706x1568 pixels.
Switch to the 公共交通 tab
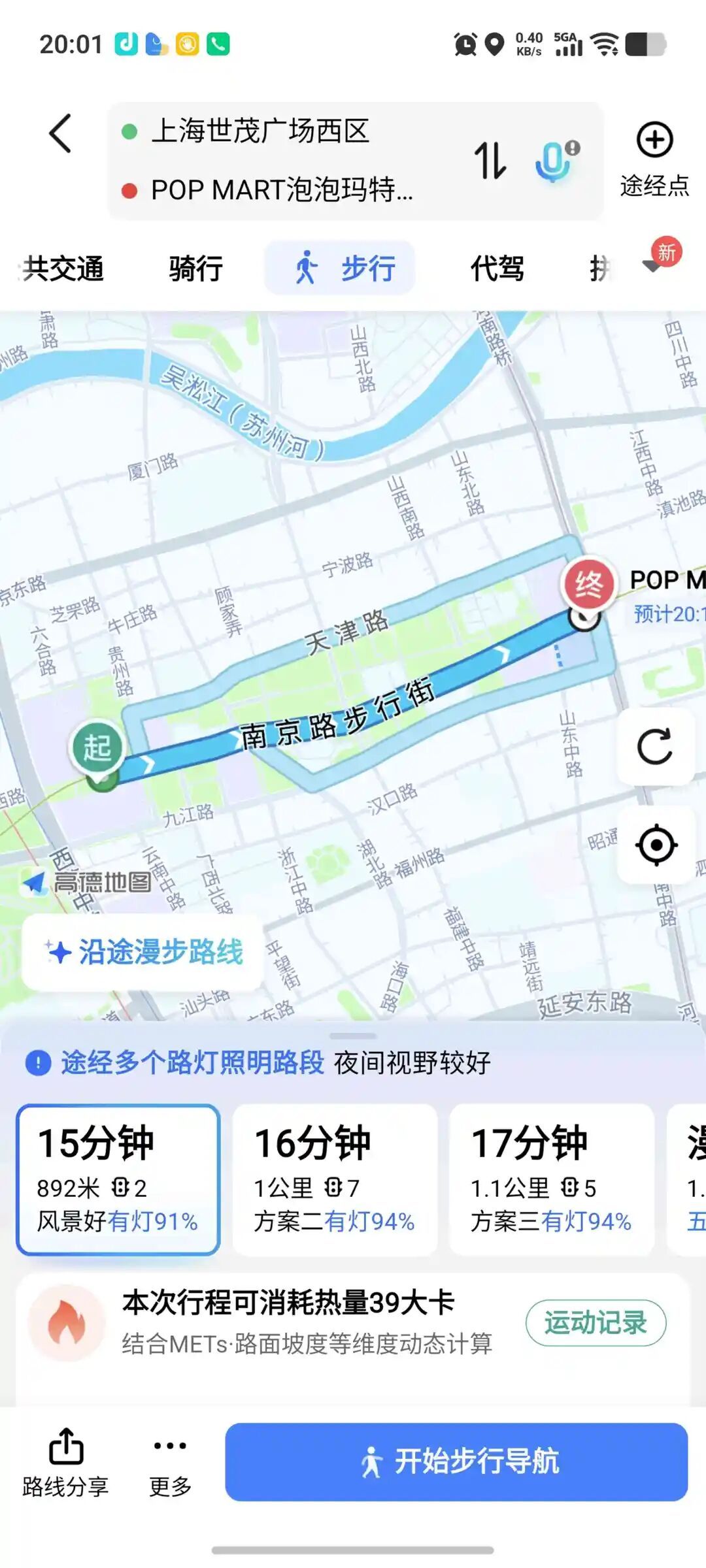click(63, 269)
